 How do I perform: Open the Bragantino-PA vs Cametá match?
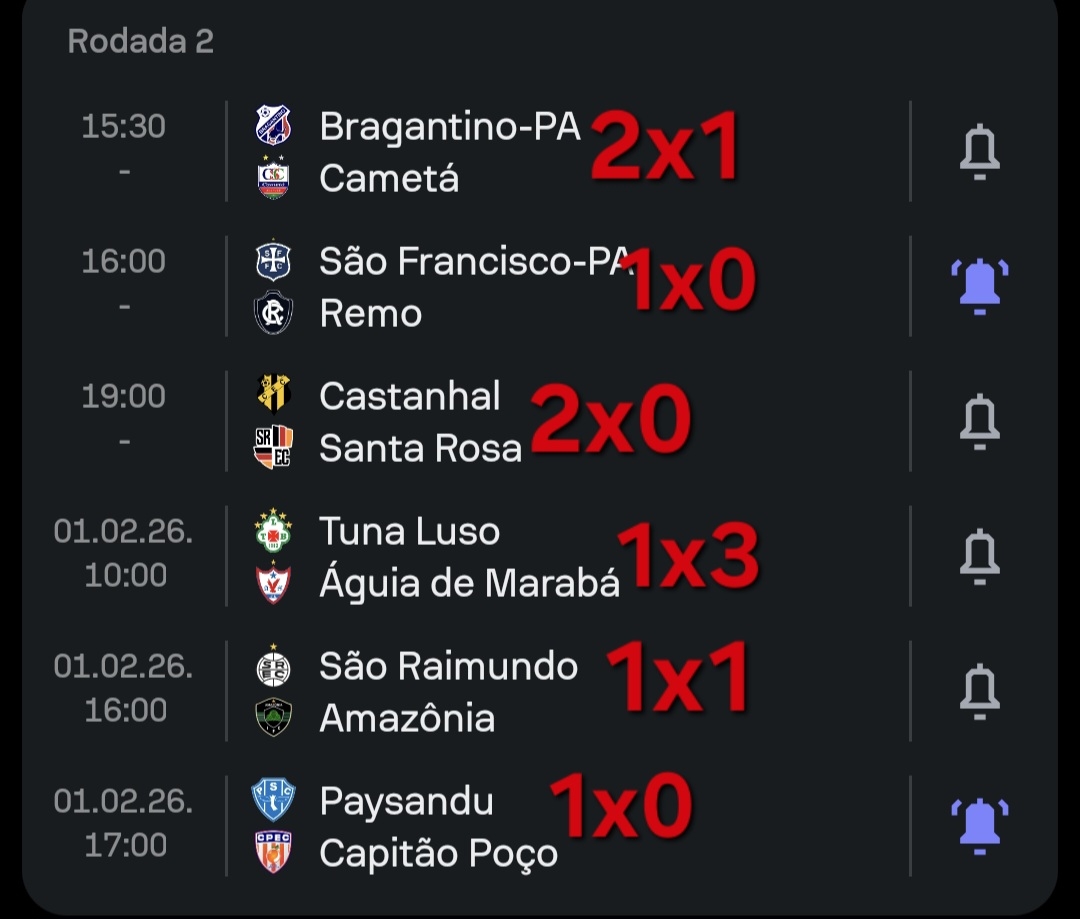[450, 152]
